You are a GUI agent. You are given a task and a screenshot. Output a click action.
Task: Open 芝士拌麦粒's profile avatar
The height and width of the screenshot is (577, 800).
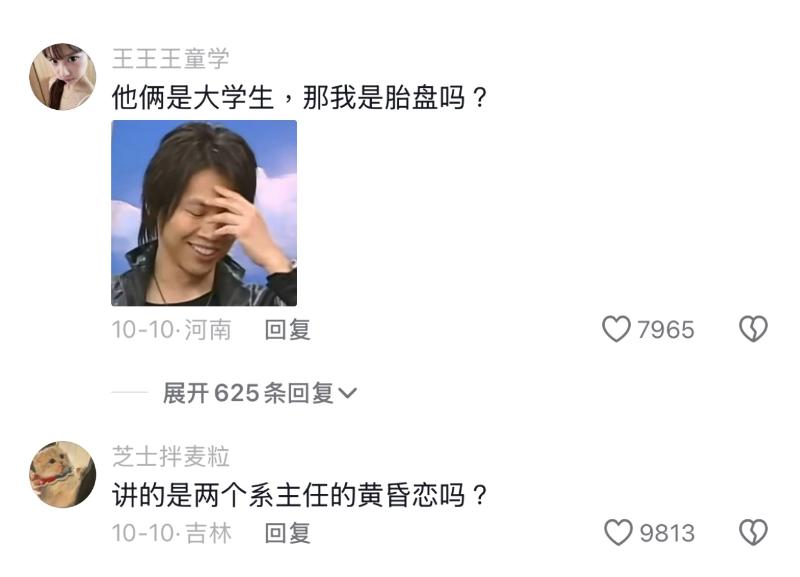[62, 474]
